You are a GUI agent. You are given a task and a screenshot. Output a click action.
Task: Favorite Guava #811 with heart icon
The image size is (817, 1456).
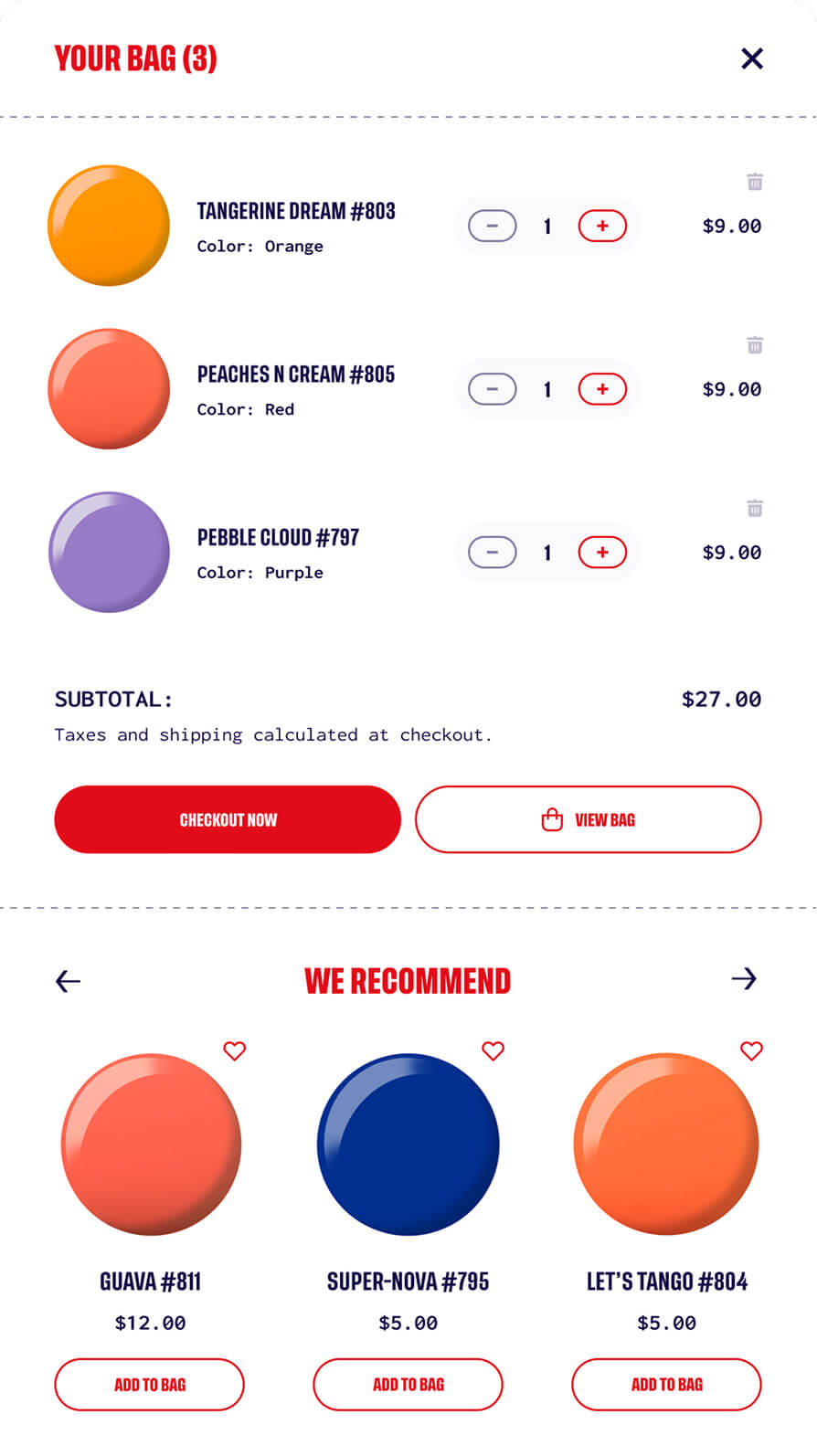point(235,1051)
